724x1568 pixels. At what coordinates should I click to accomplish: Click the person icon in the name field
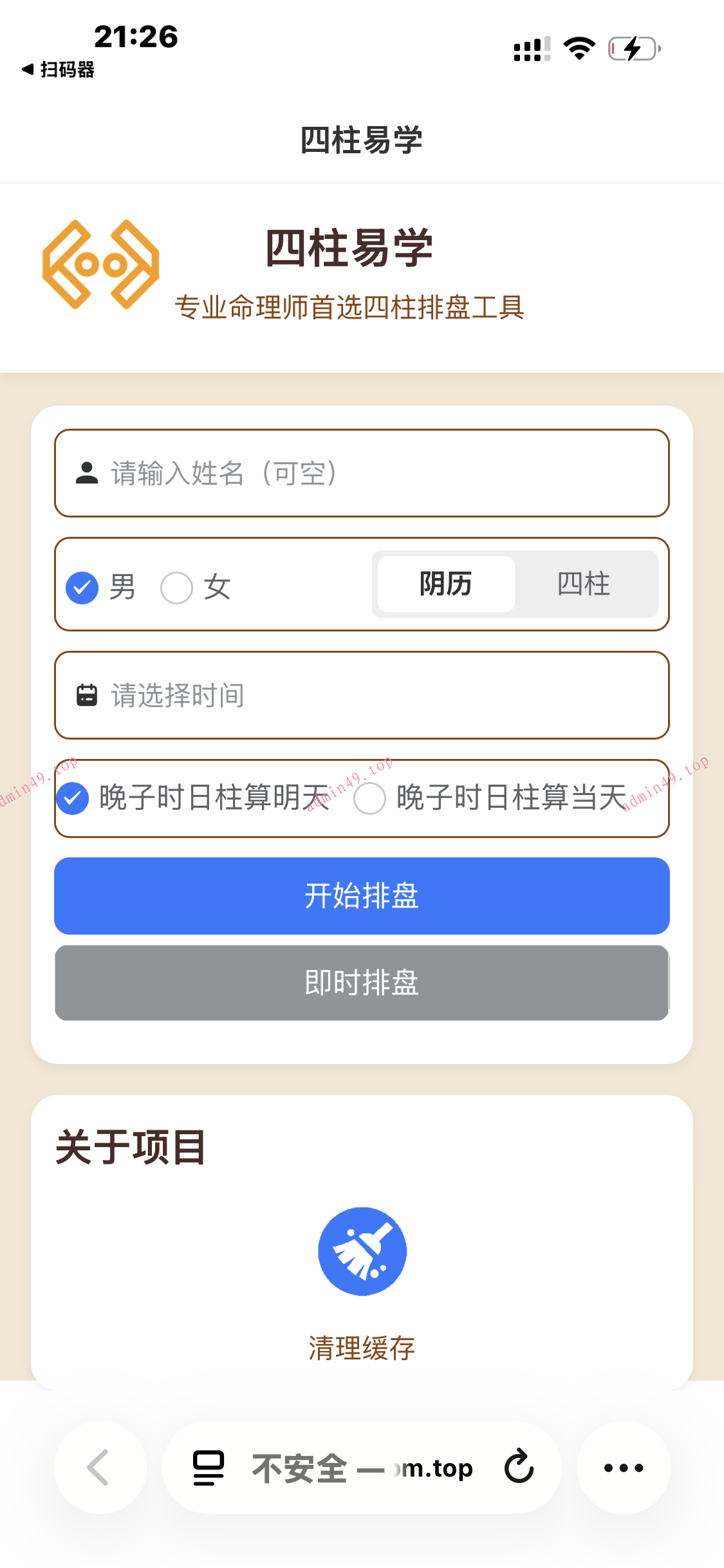click(x=85, y=474)
